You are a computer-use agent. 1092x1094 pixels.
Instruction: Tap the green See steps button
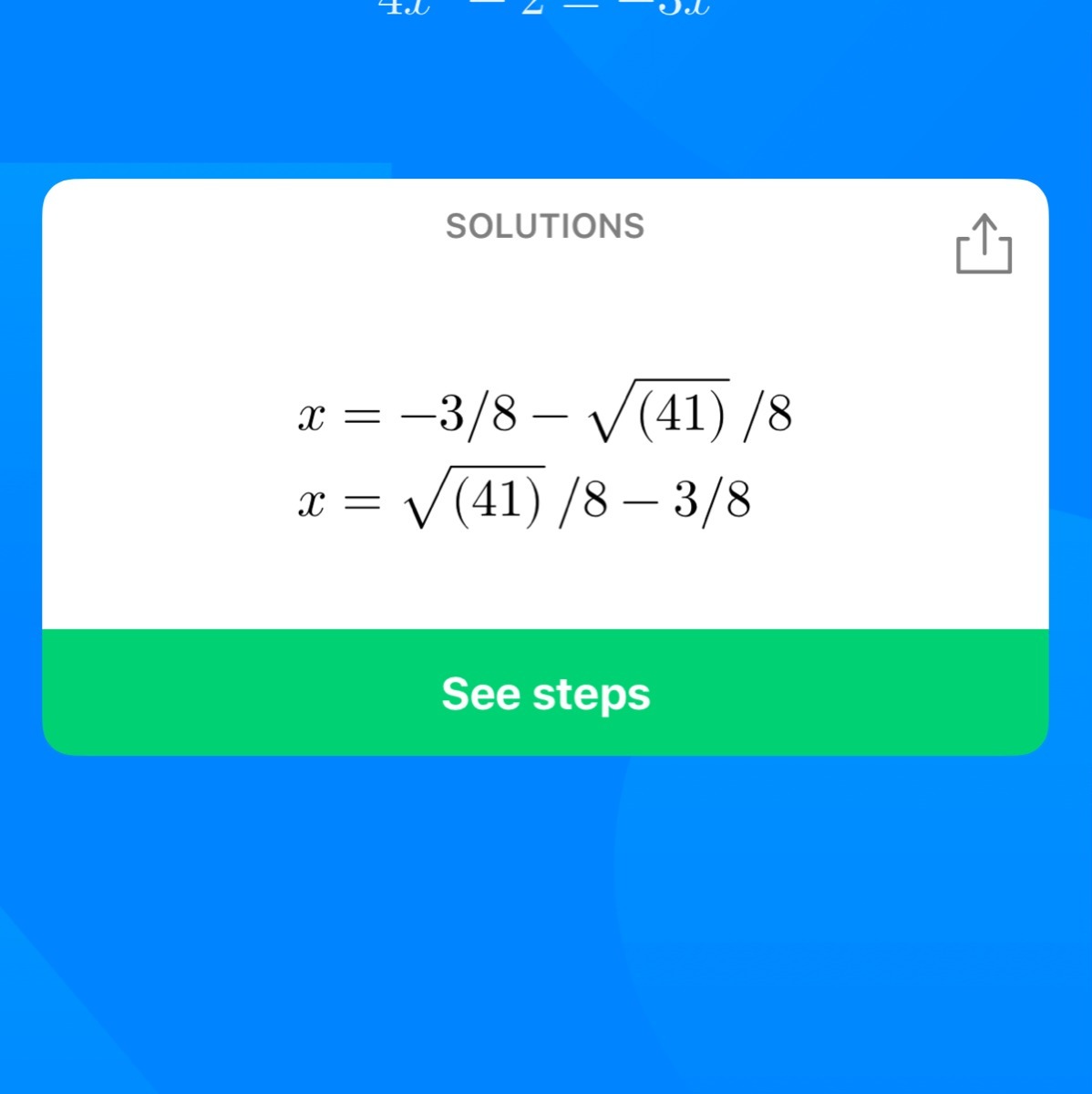click(x=545, y=692)
